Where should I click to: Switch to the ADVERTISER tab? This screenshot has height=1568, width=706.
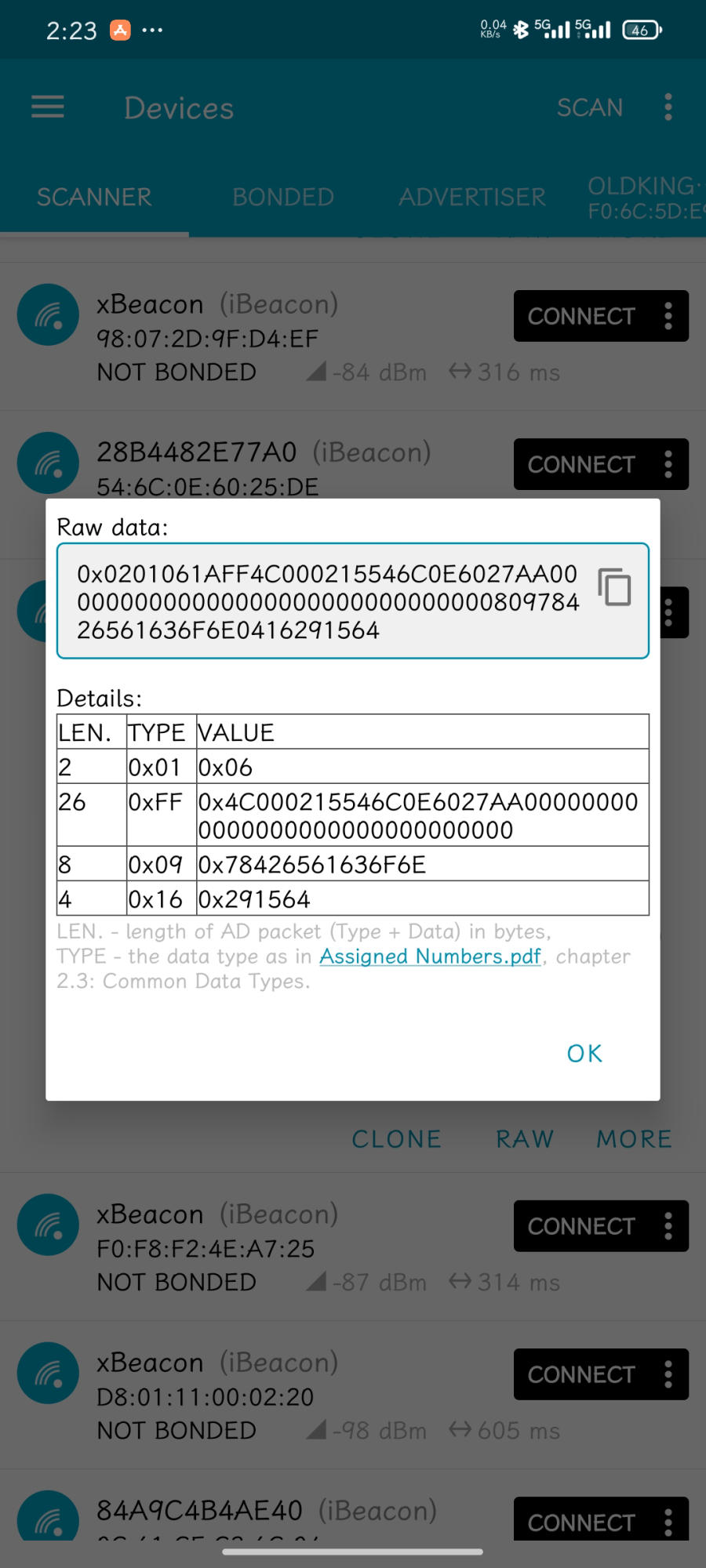point(472,197)
